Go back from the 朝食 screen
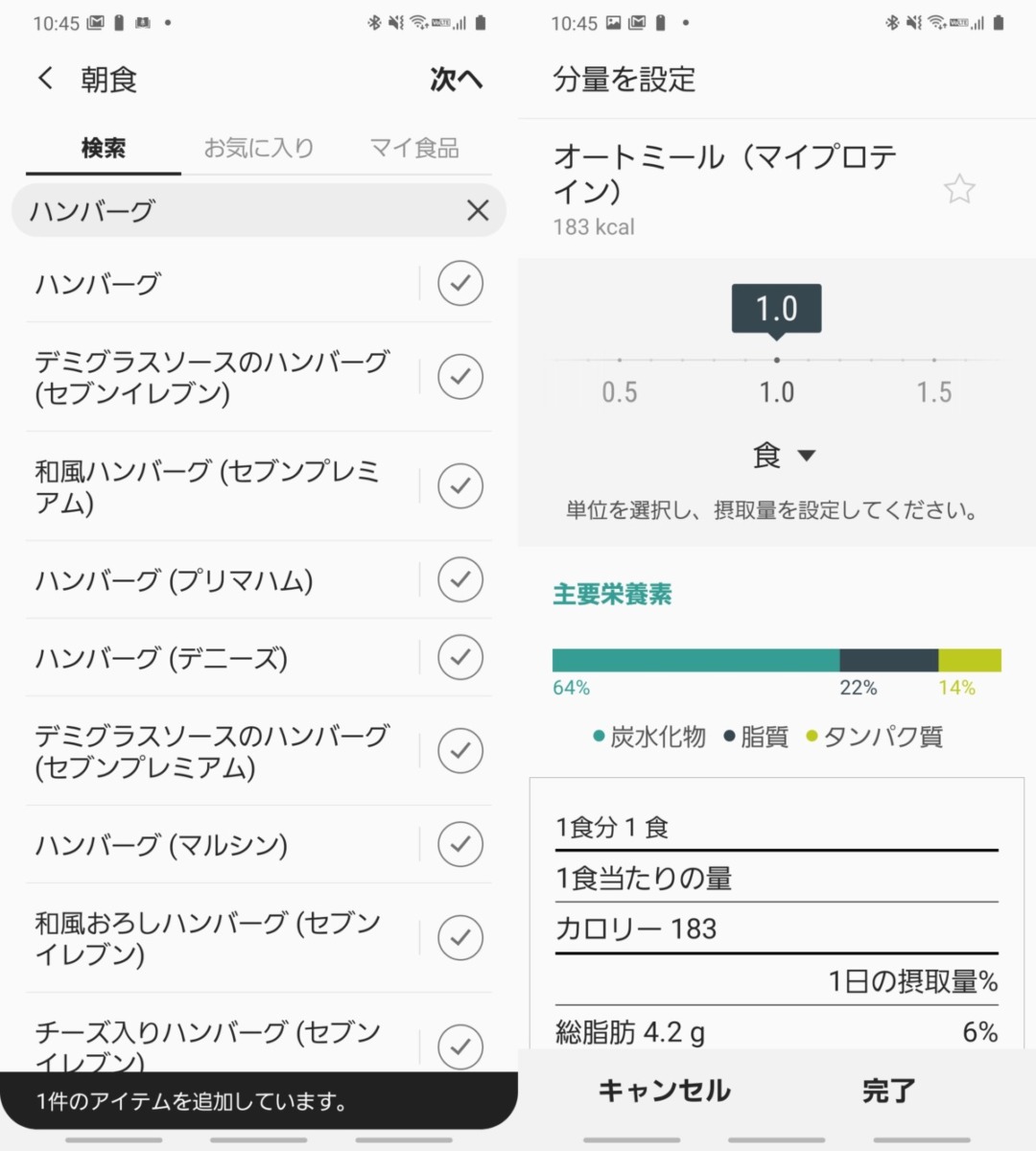The width and height of the screenshot is (1036, 1151). pyautogui.click(x=45, y=79)
